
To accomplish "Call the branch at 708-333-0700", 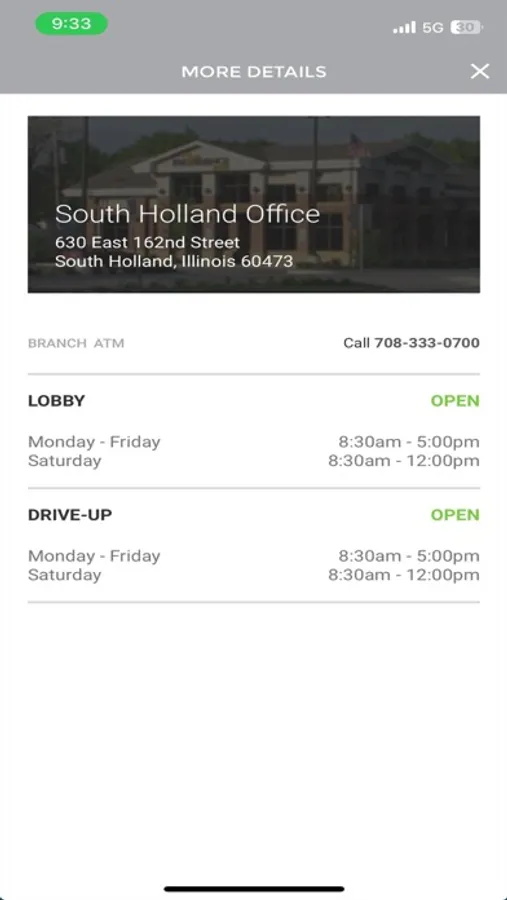I will point(411,343).
